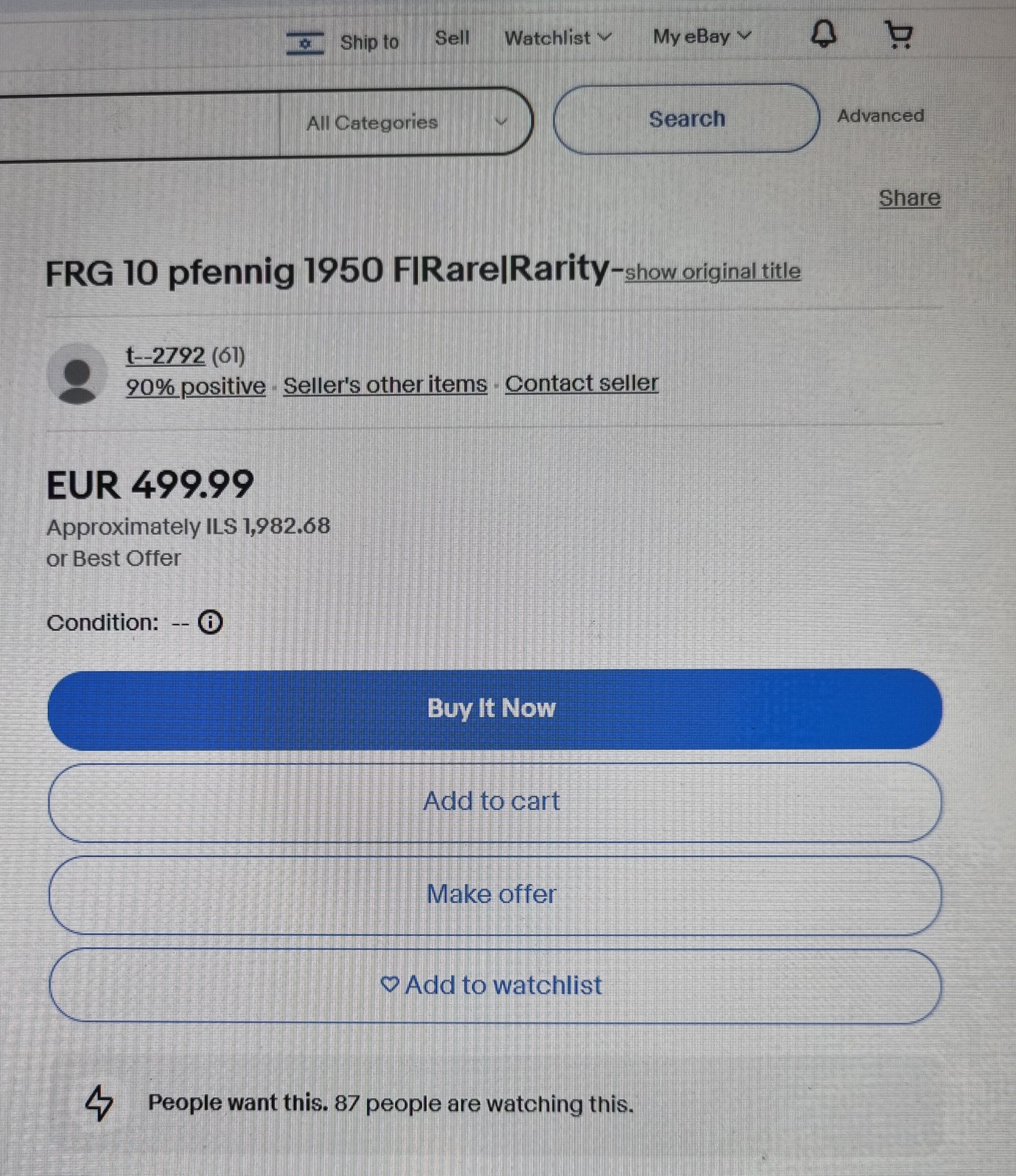Change the Ship to country
Viewport: 1016px width, 1176px height.
(x=343, y=42)
